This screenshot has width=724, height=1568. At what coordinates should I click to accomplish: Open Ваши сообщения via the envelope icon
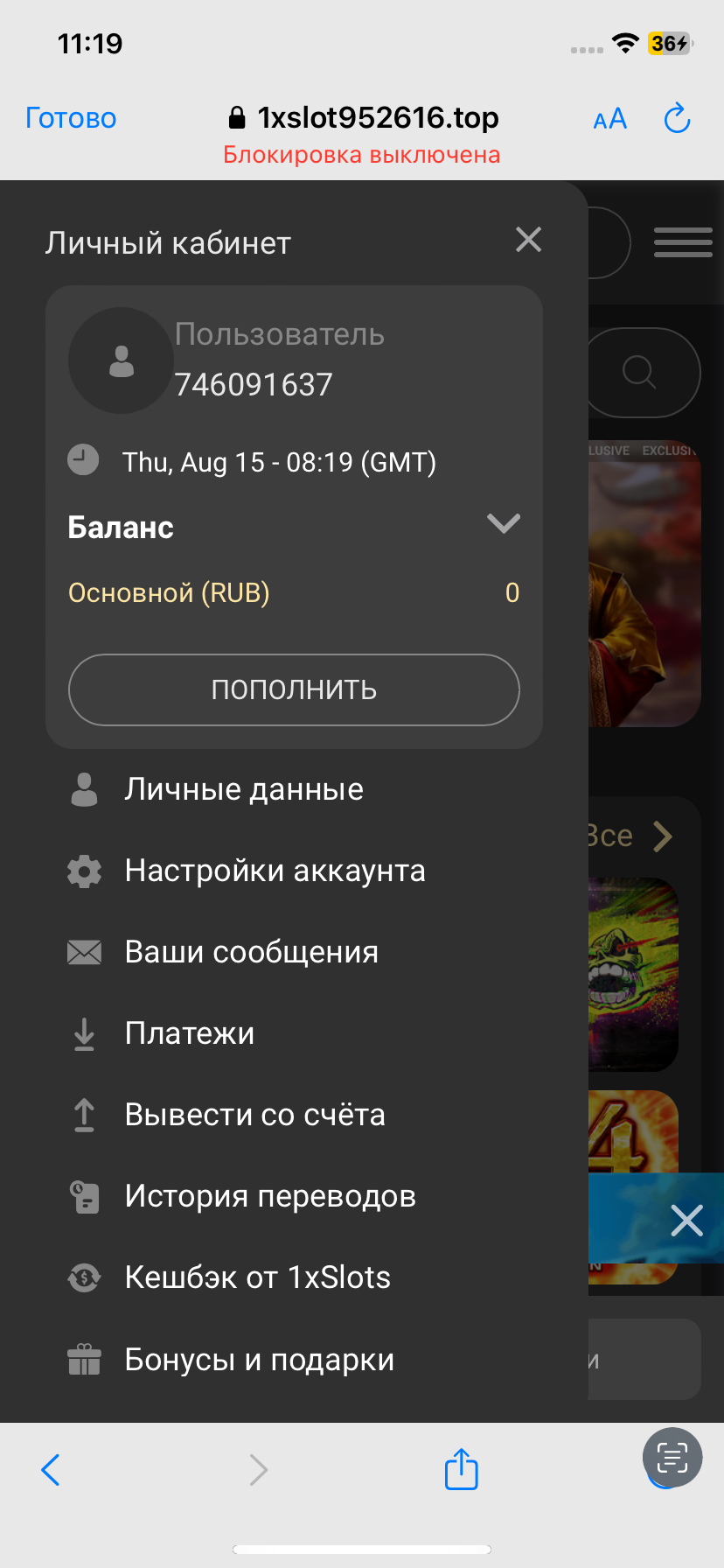(83, 951)
